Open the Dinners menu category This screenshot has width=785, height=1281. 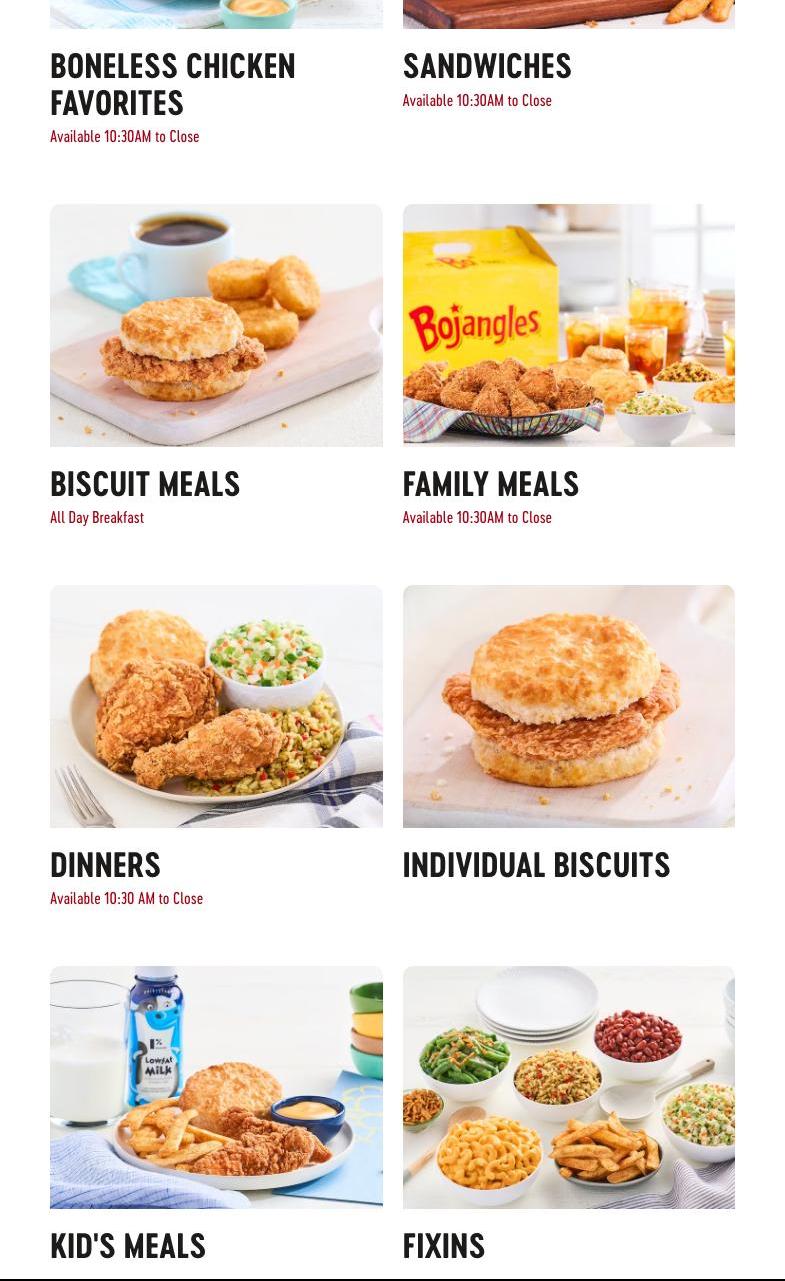(x=105, y=865)
